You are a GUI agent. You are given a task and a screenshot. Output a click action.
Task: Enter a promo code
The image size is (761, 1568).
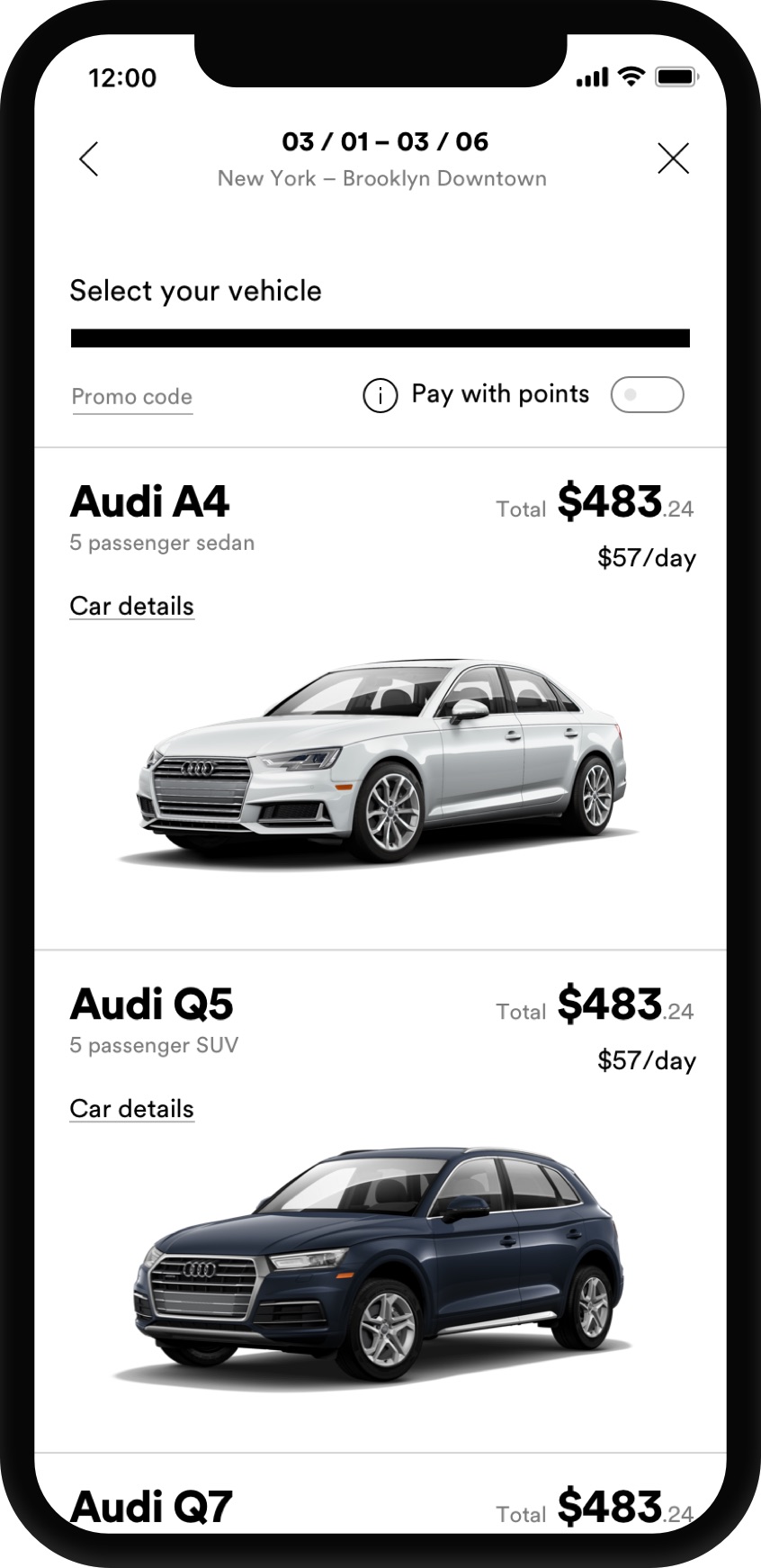point(132,397)
